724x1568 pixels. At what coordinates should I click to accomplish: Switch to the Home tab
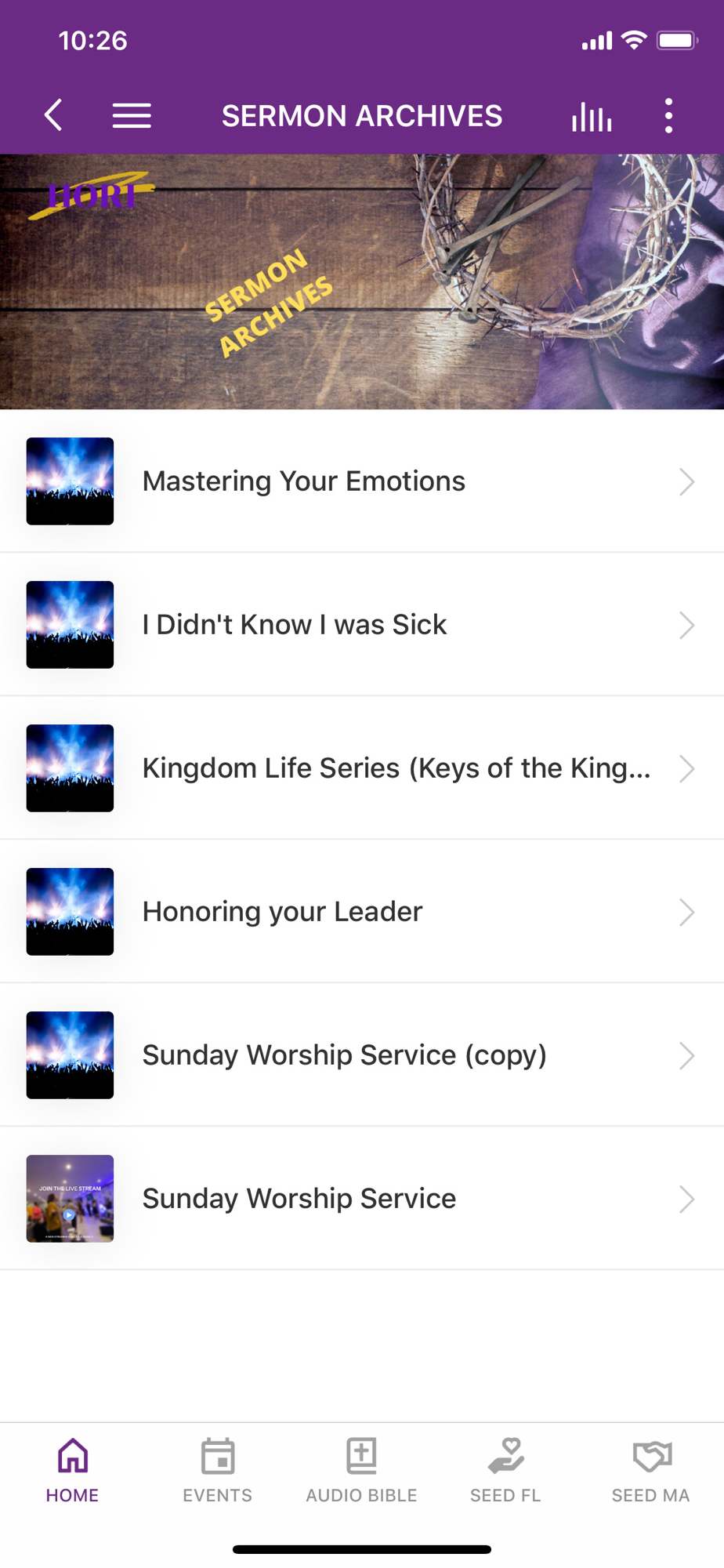point(72,1470)
